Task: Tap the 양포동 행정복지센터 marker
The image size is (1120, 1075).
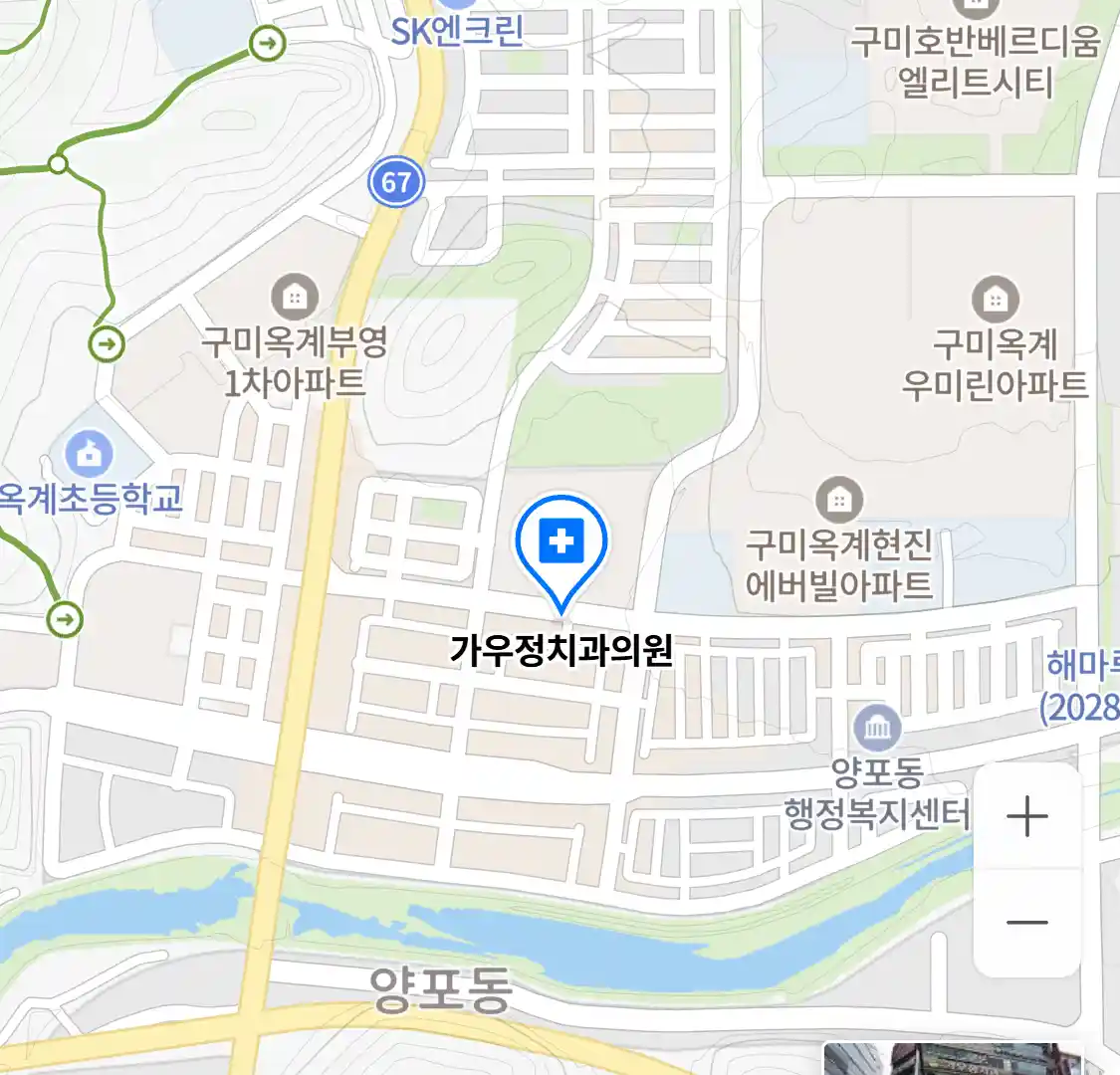Action: [x=877, y=728]
